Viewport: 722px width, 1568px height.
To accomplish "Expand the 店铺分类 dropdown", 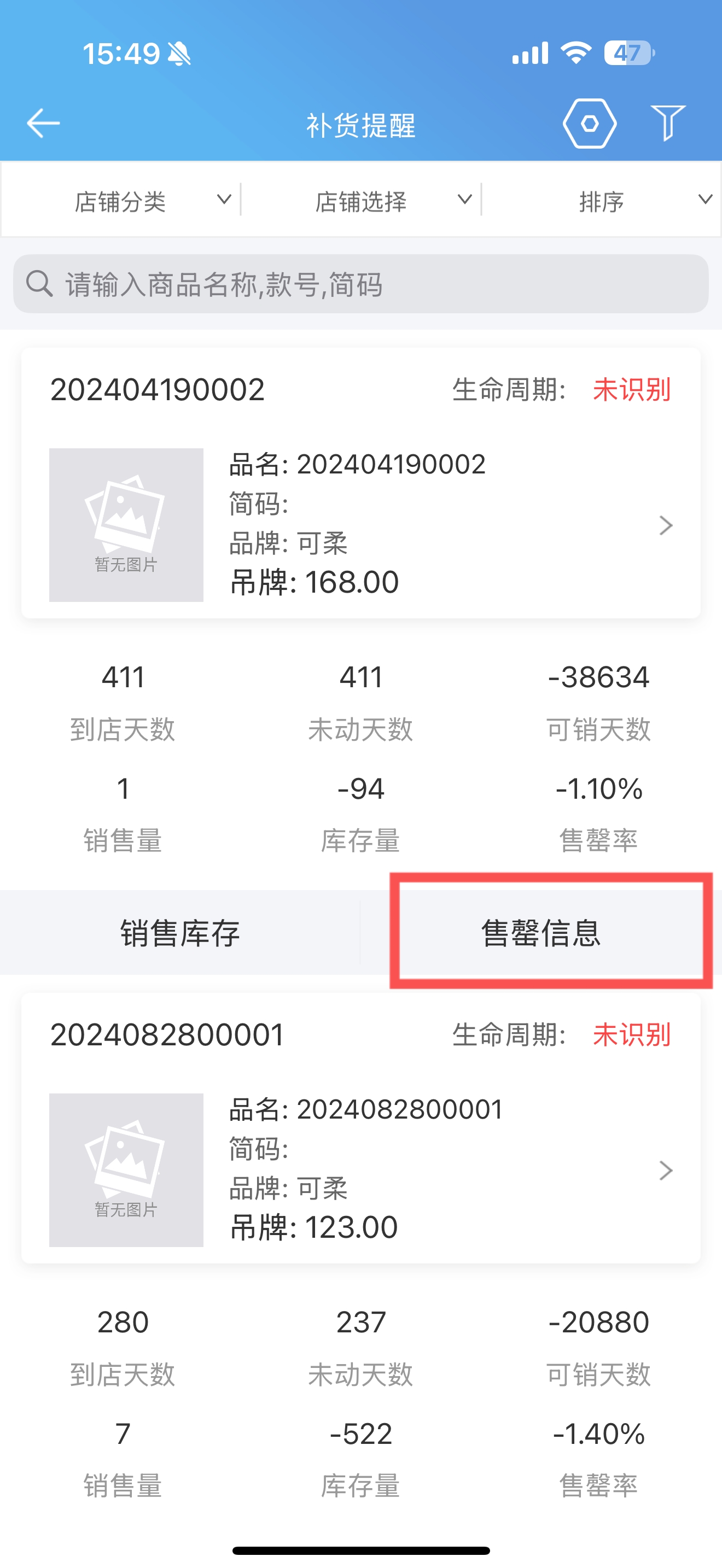I will pyautogui.click(x=120, y=200).
